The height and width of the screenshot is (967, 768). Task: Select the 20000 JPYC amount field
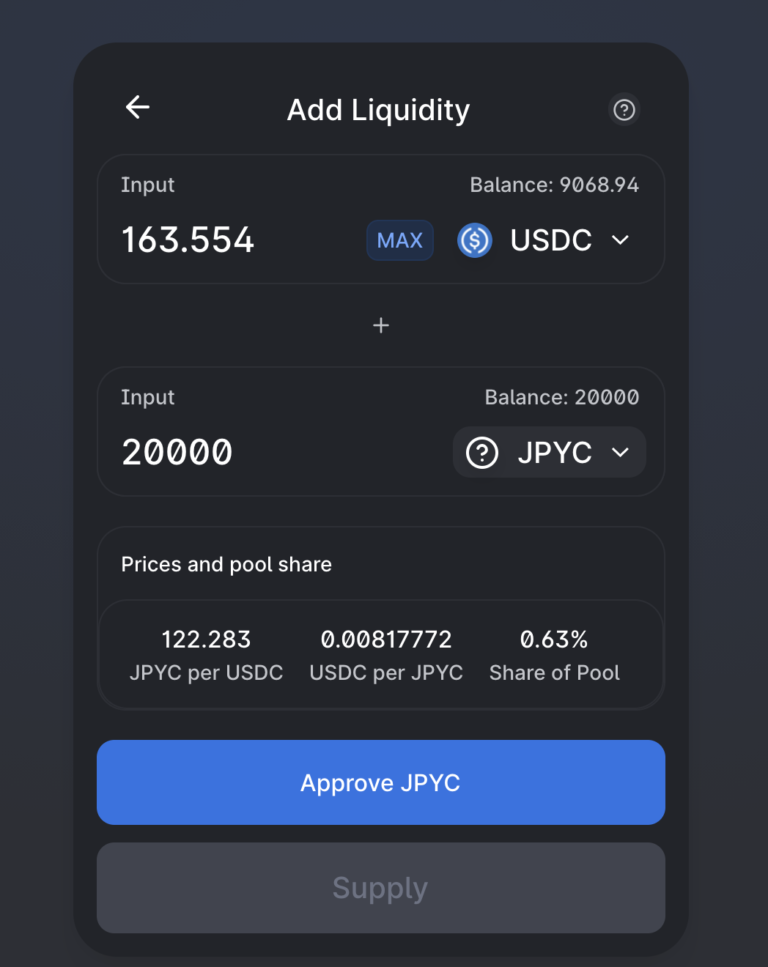pyautogui.click(x=177, y=452)
